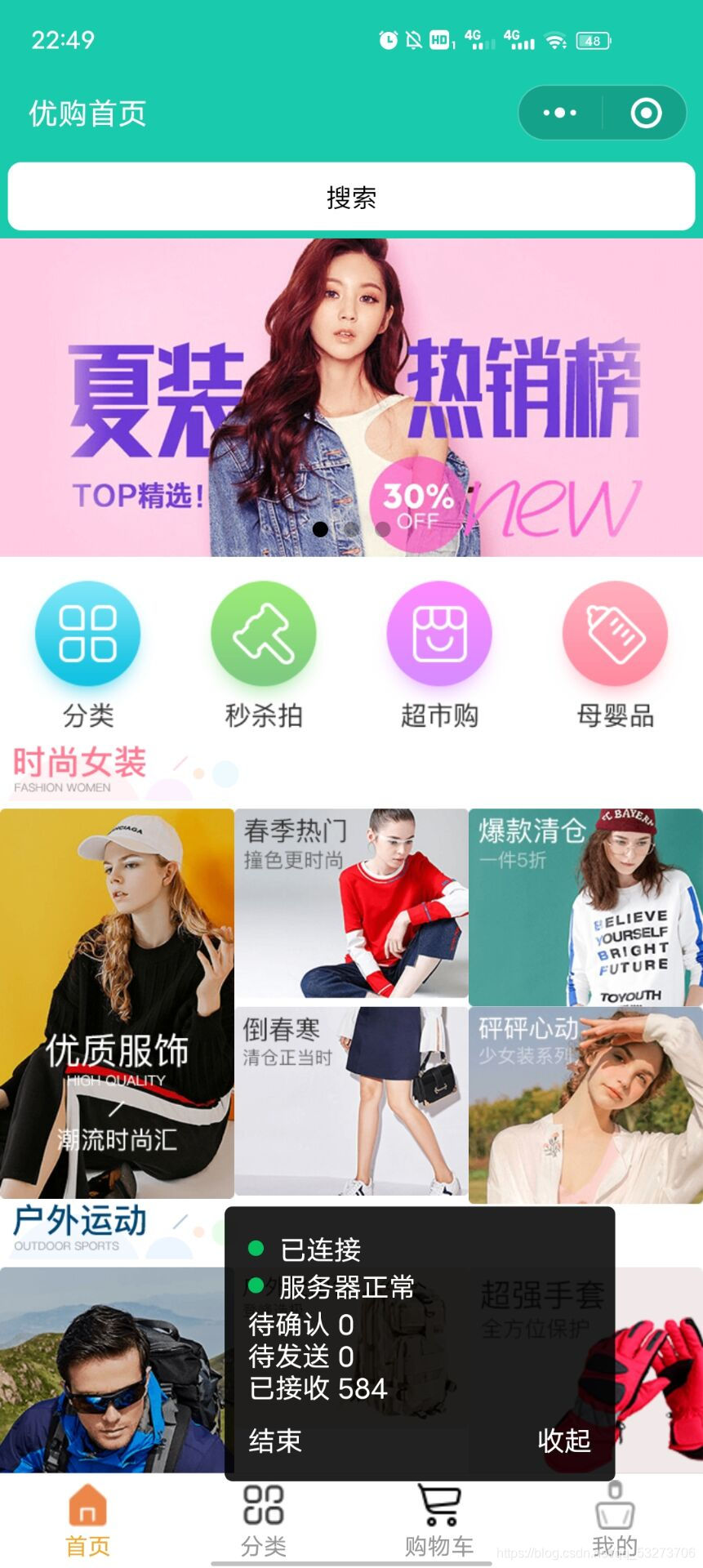The height and width of the screenshot is (1568, 703).
Task: Open the 优质服饰 fashion tile
Action: (x=117, y=1003)
